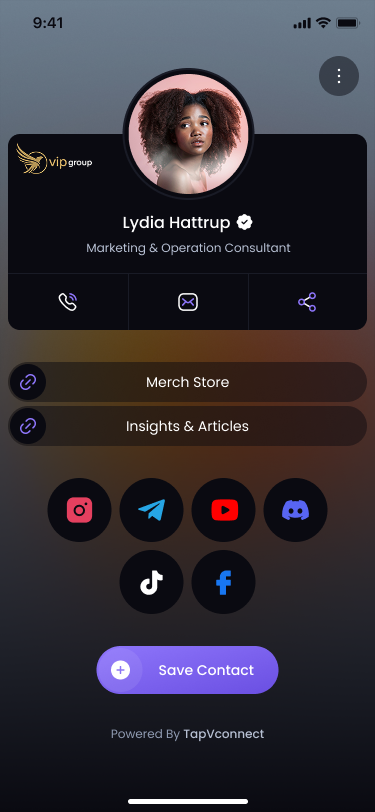Open the Facebook page
The height and width of the screenshot is (812, 375).
pyautogui.click(x=223, y=582)
